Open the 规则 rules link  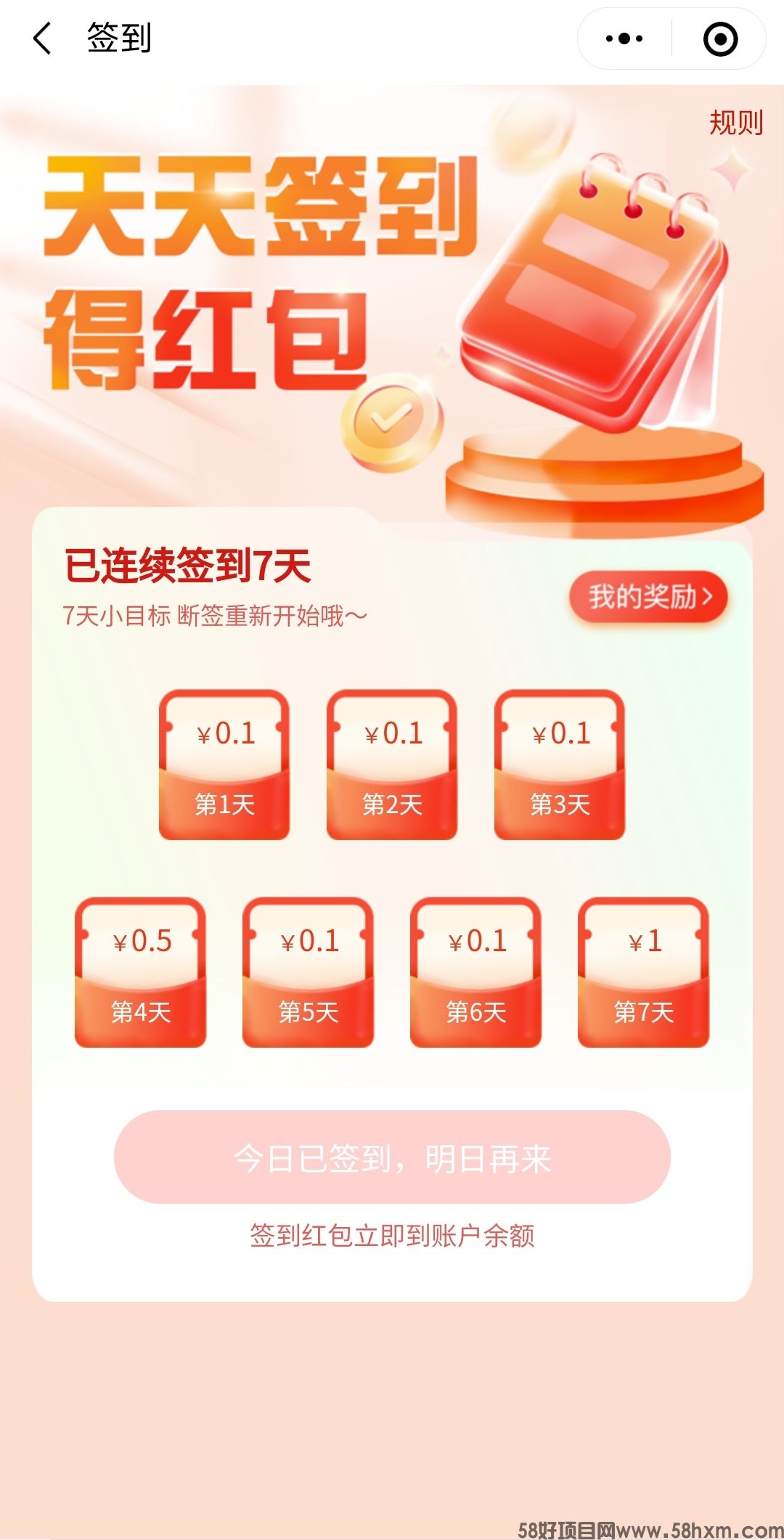735,123
